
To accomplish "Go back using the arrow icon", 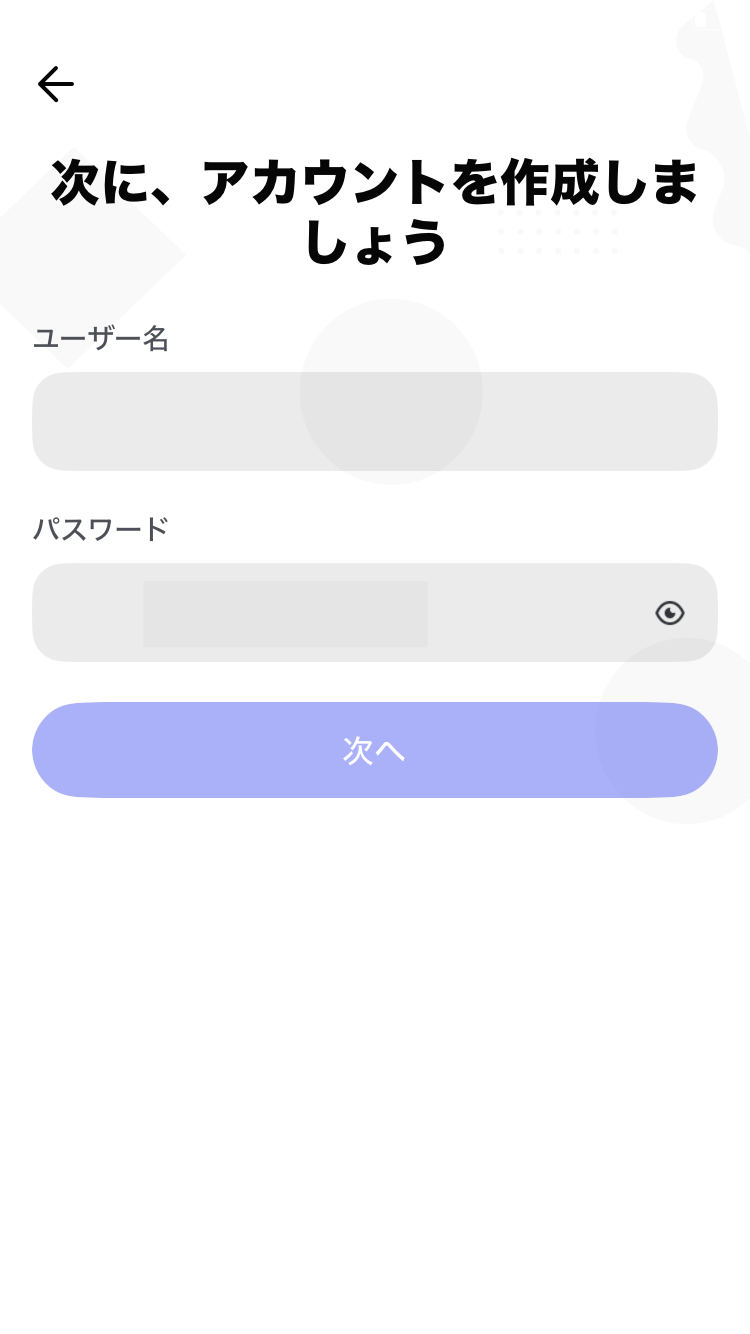I will (x=56, y=84).
